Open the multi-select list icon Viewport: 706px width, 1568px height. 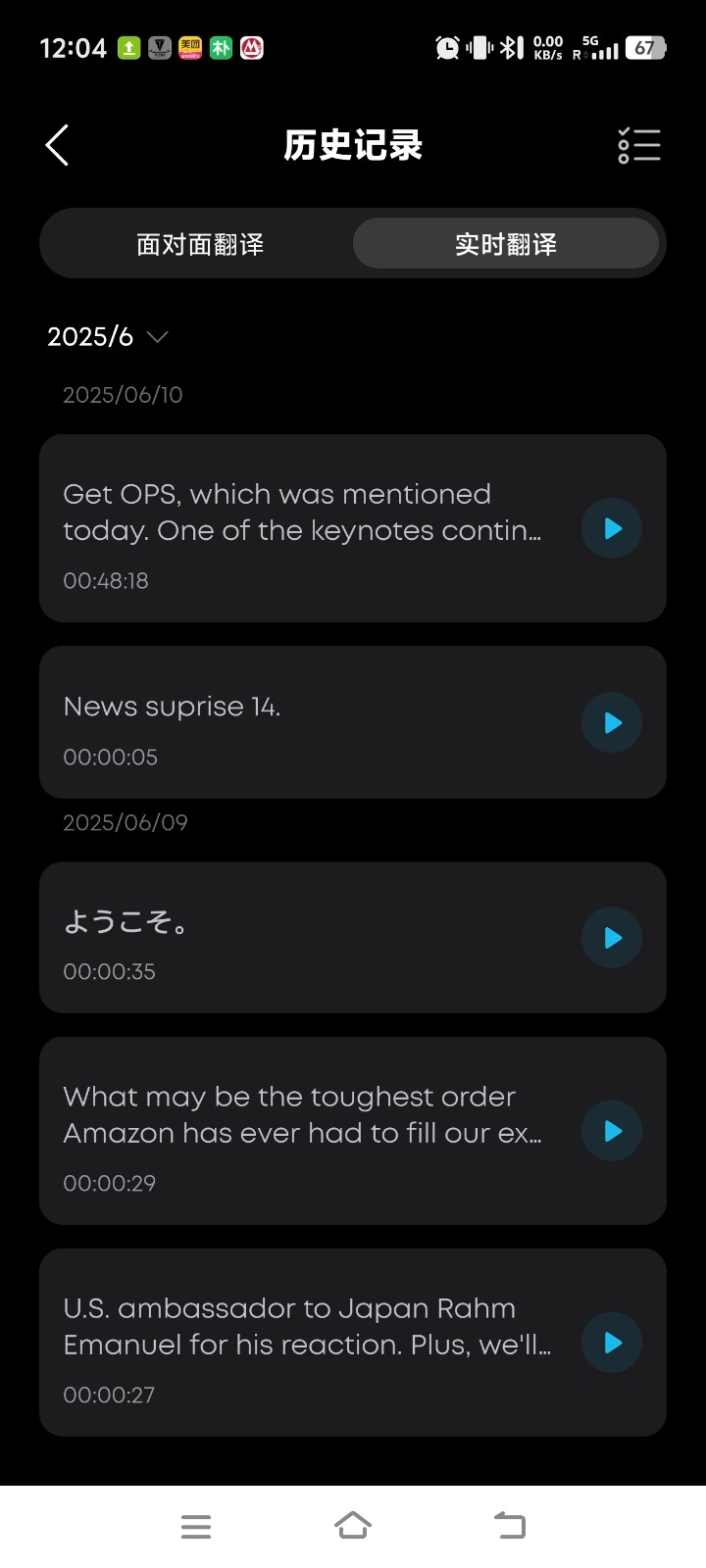(639, 145)
